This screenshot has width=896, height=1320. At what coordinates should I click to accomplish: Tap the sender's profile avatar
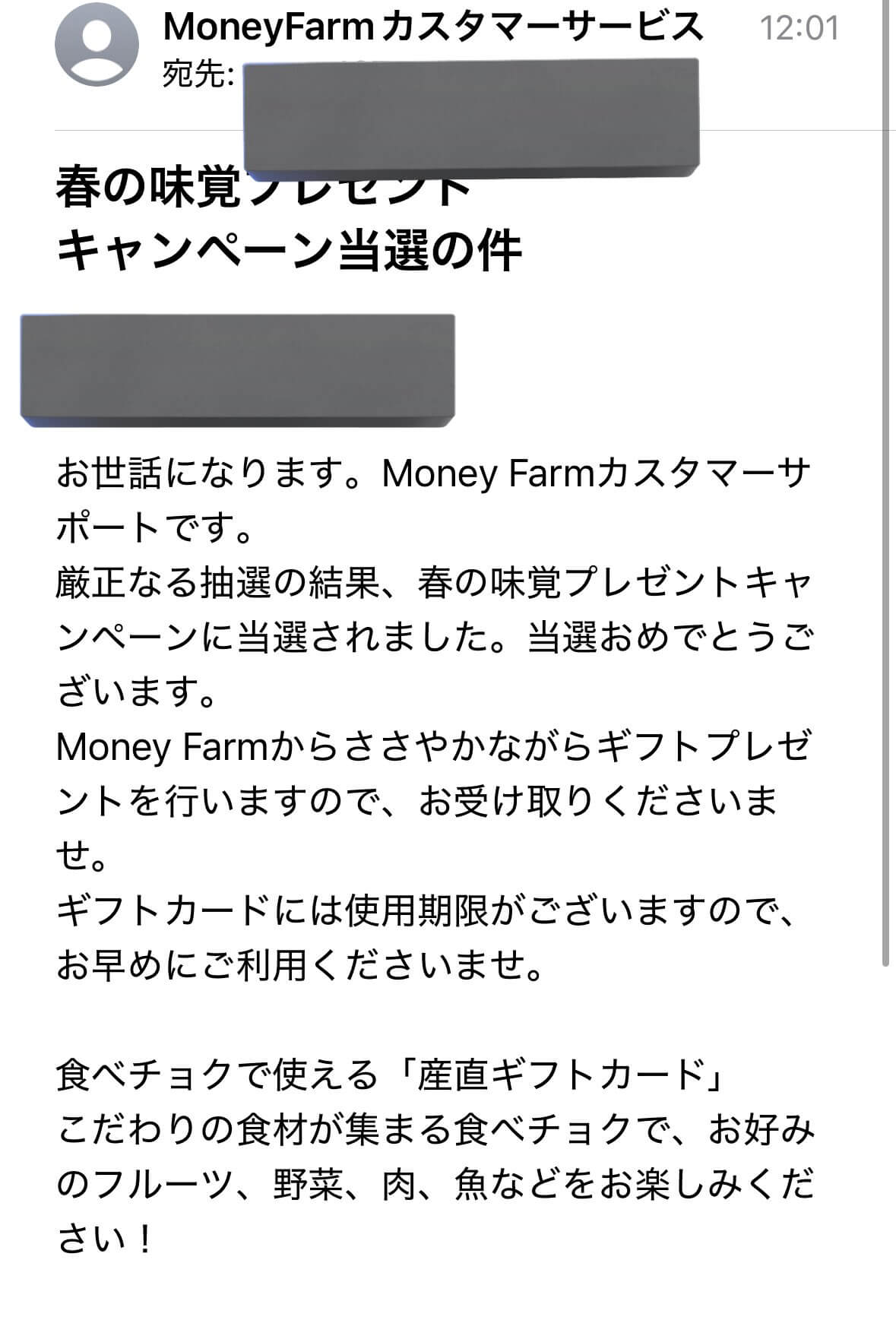tap(97, 44)
